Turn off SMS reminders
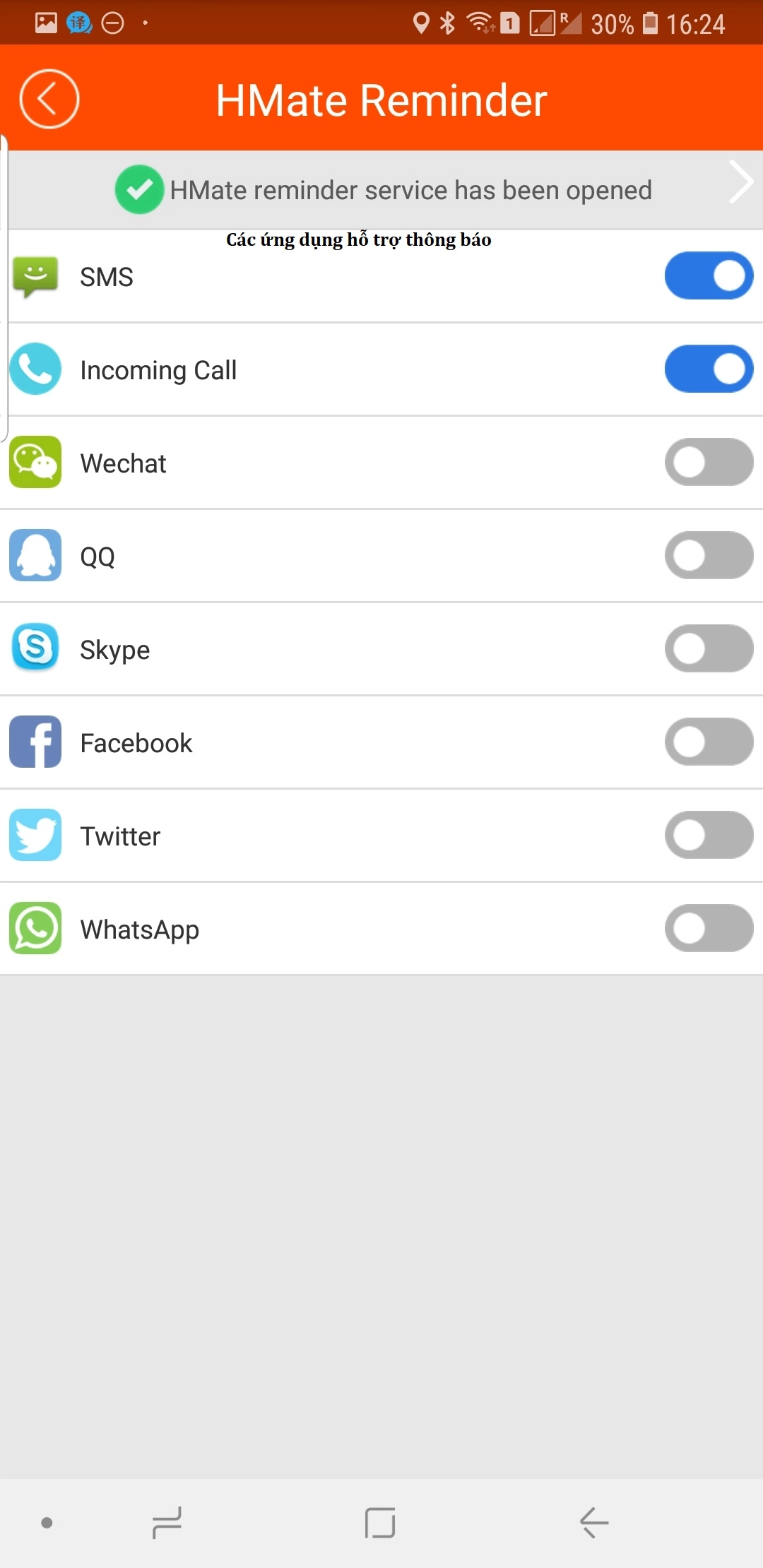The width and height of the screenshot is (763, 1568). click(x=708, y=276)
